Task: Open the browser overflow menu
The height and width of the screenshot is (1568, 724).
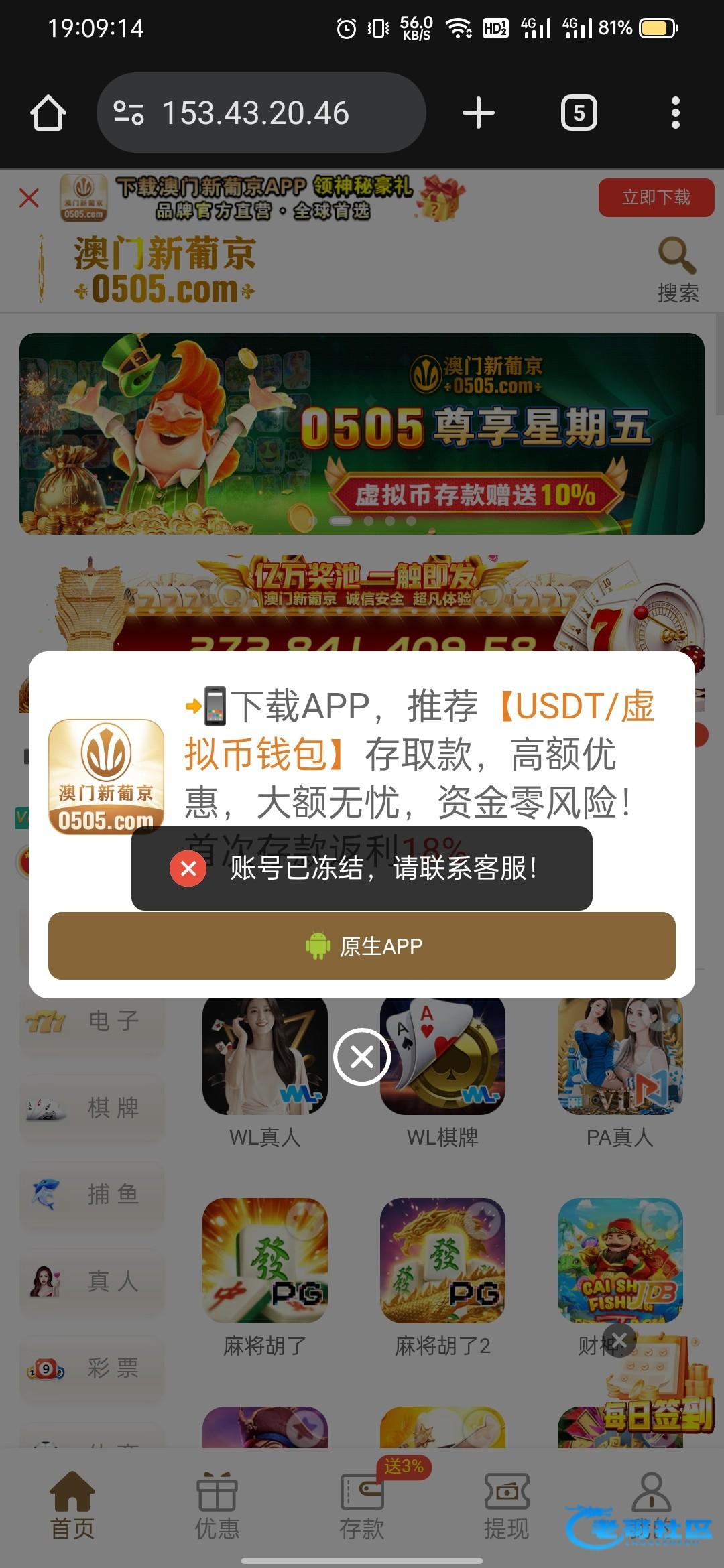Action: (675, 113)
